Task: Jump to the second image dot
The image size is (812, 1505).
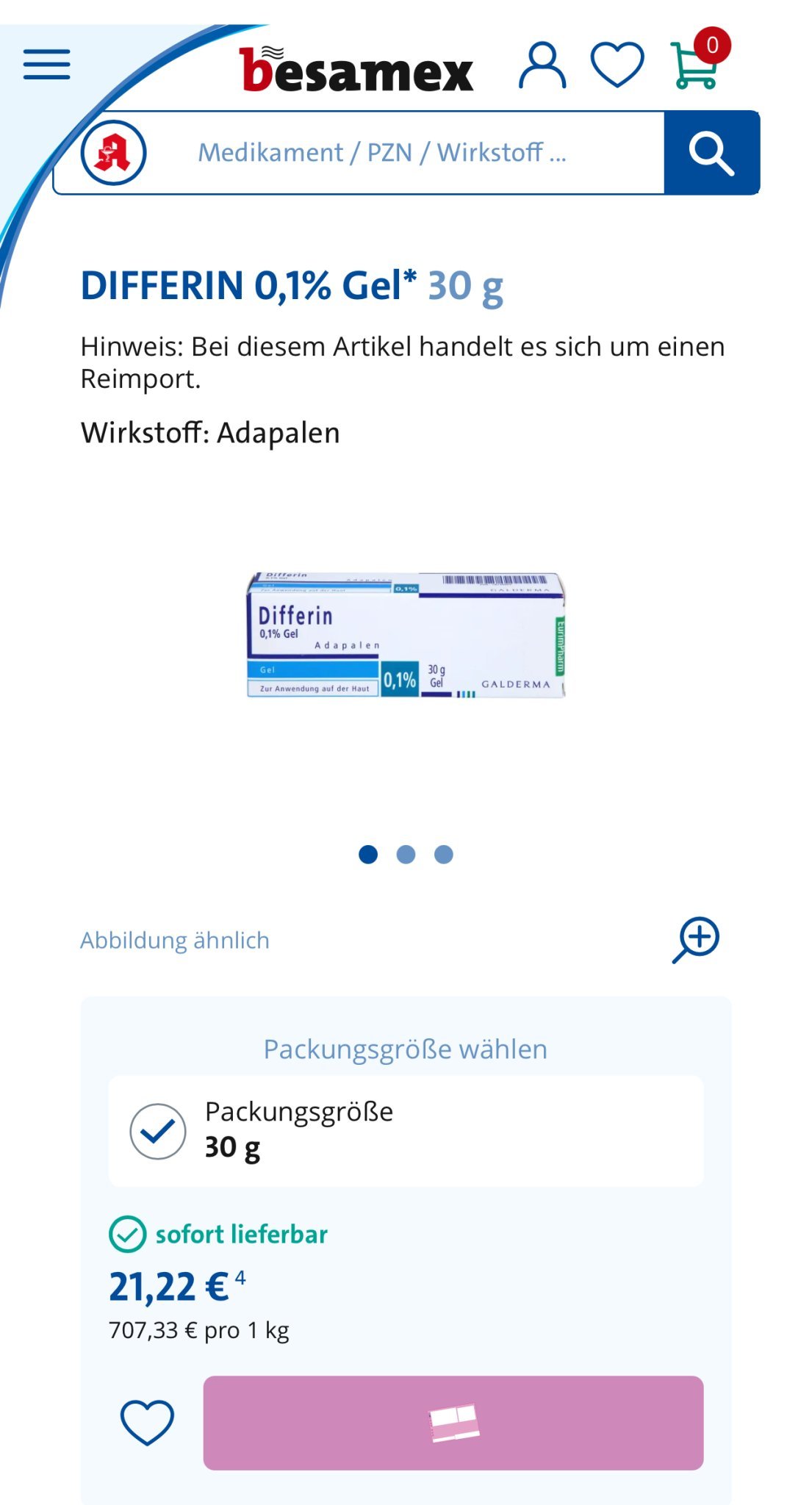Action: click(406, 854)
